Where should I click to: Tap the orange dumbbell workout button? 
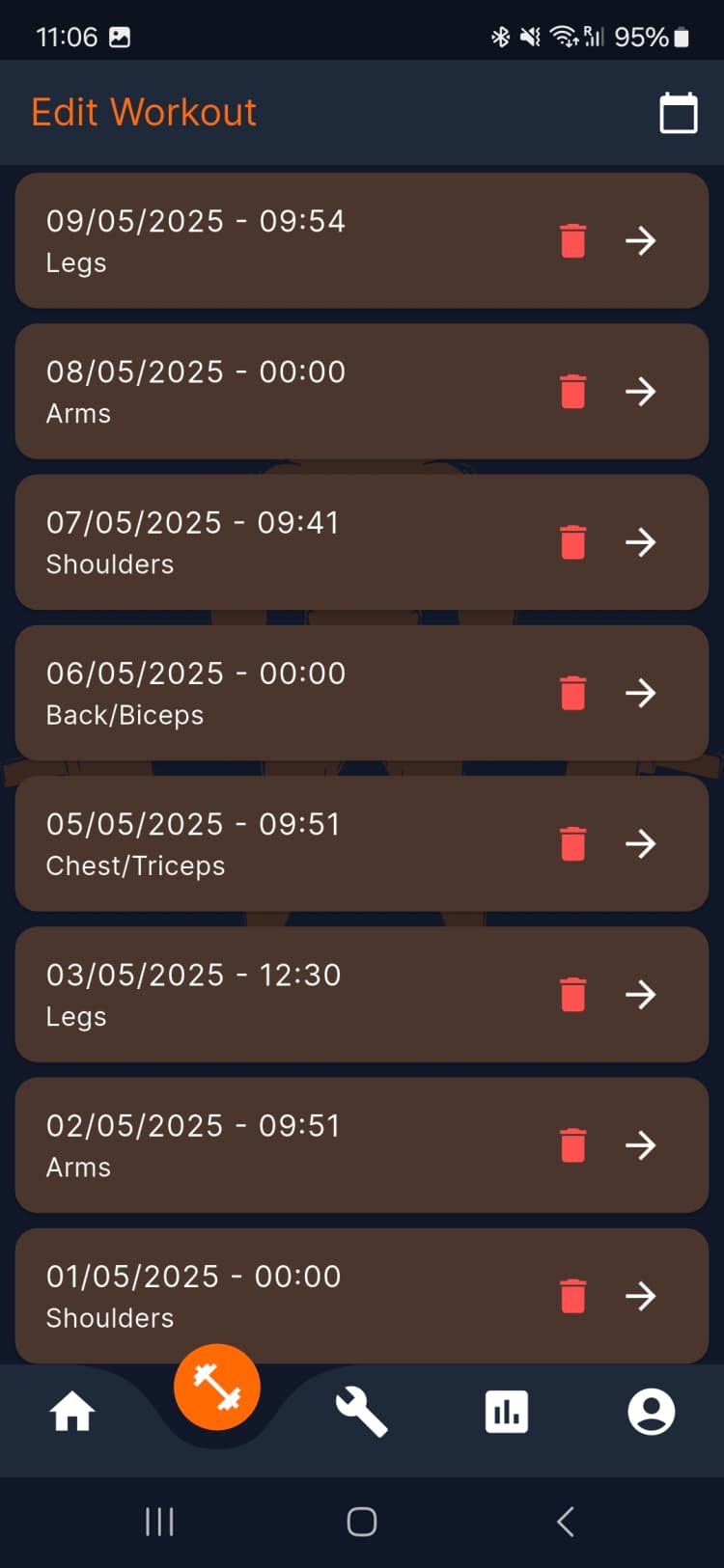click(x=216, y=1387)
